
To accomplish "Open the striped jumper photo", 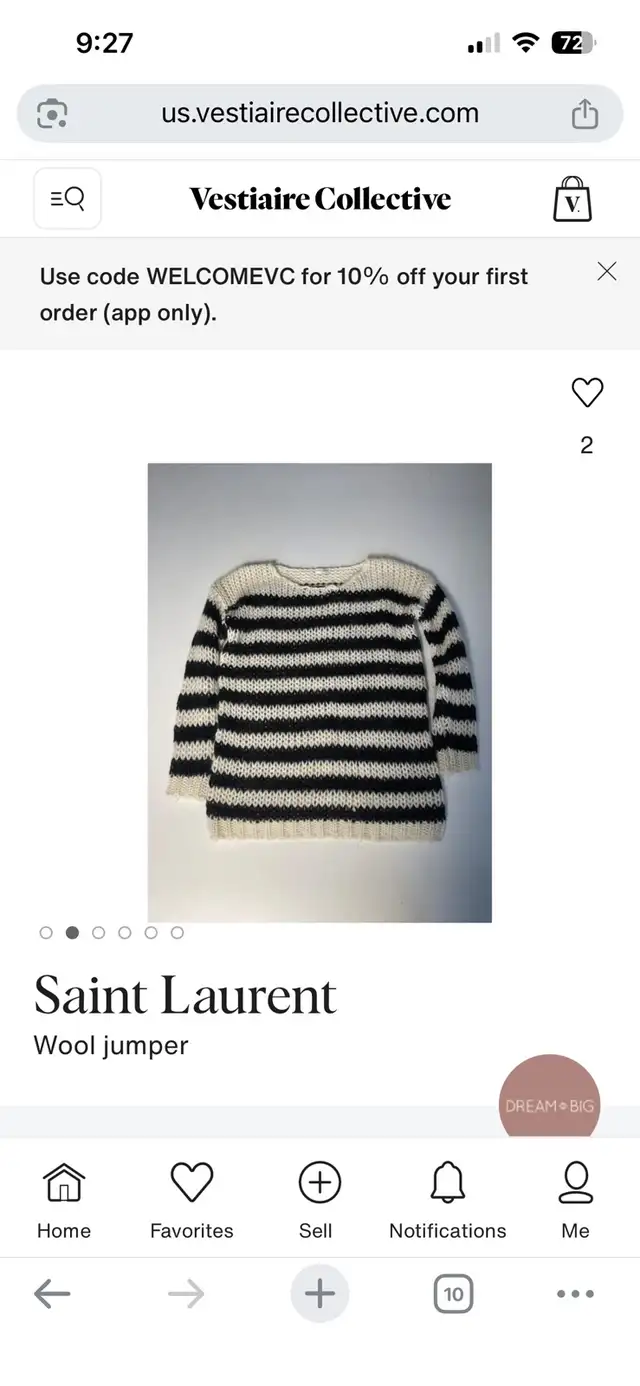I will (320, 692).
